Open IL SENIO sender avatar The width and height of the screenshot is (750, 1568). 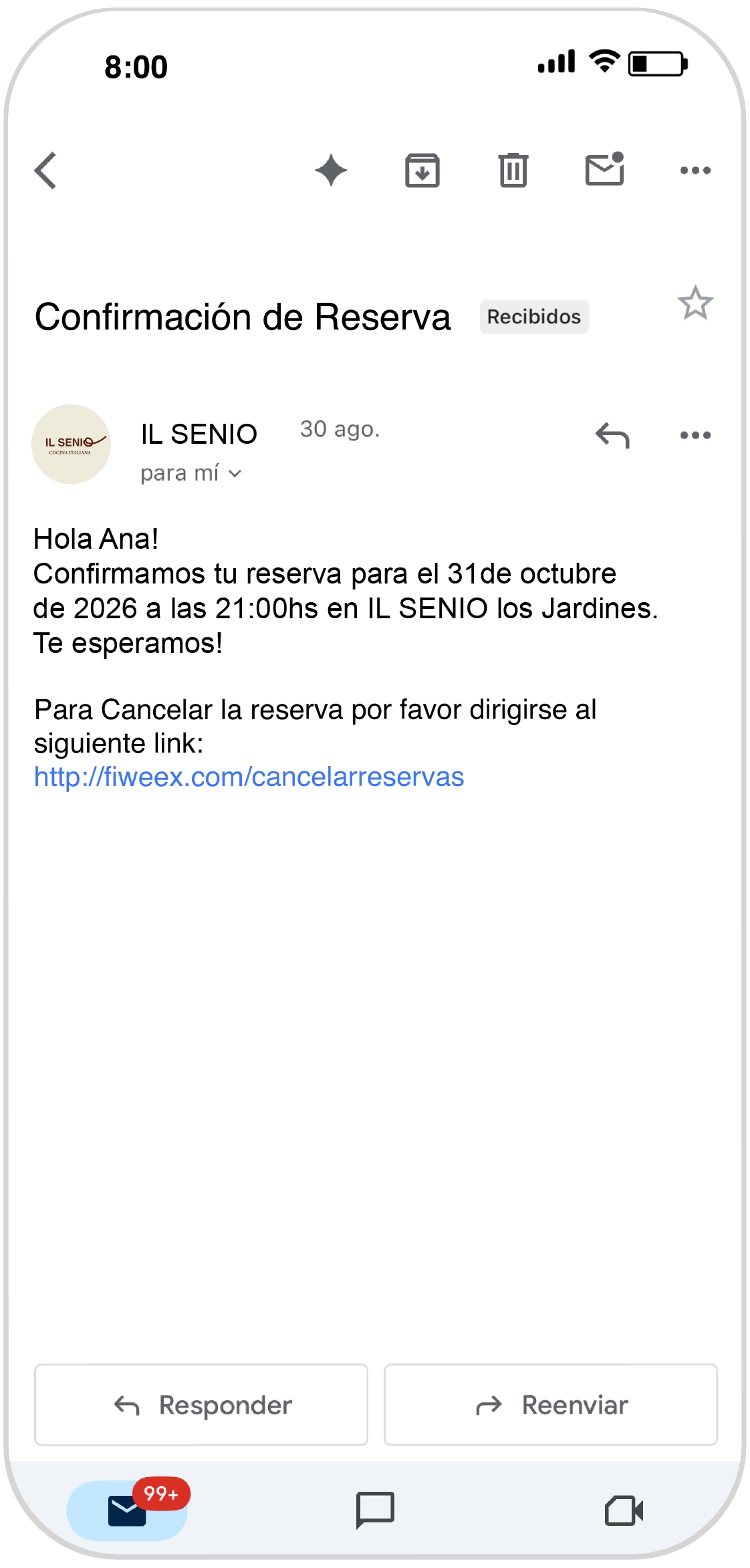pos(71,444)
